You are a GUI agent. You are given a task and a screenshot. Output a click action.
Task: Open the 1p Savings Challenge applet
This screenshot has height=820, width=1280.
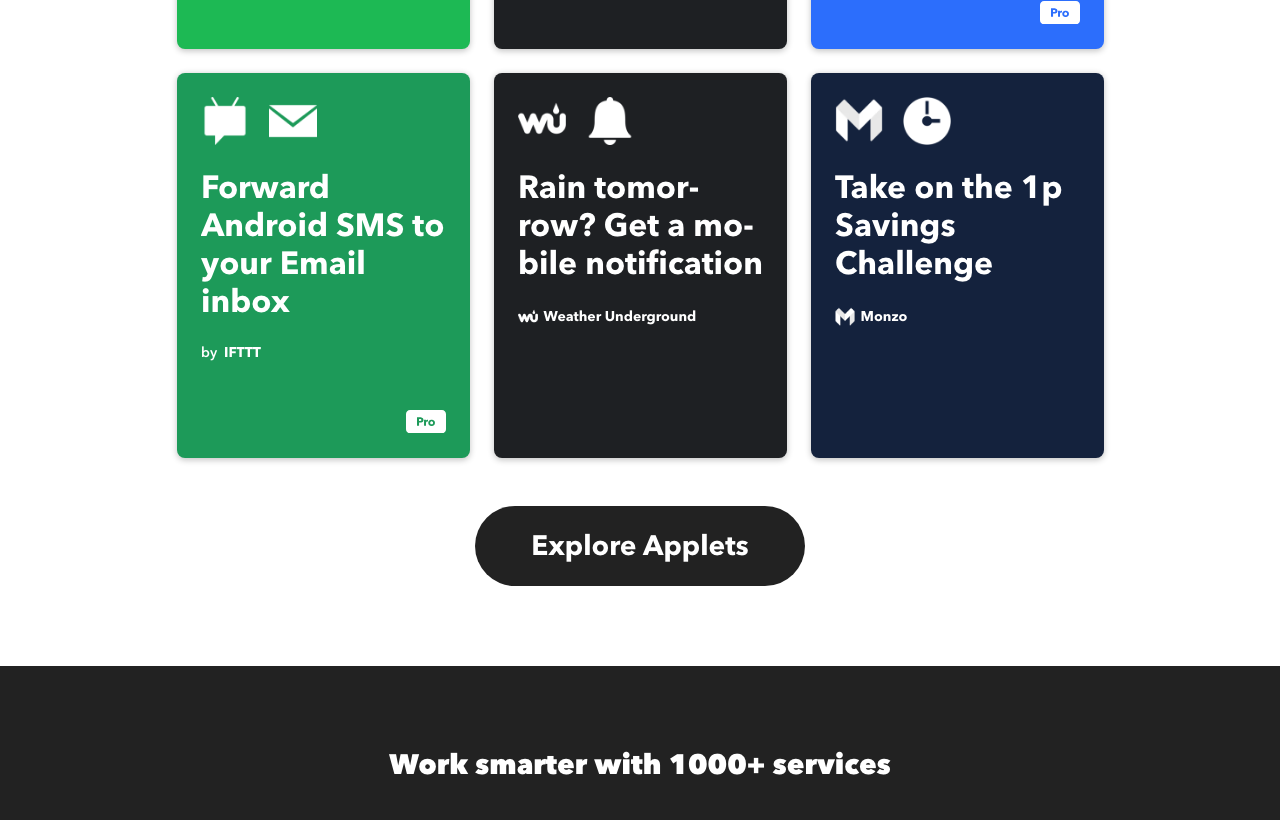tap(957, 265)
